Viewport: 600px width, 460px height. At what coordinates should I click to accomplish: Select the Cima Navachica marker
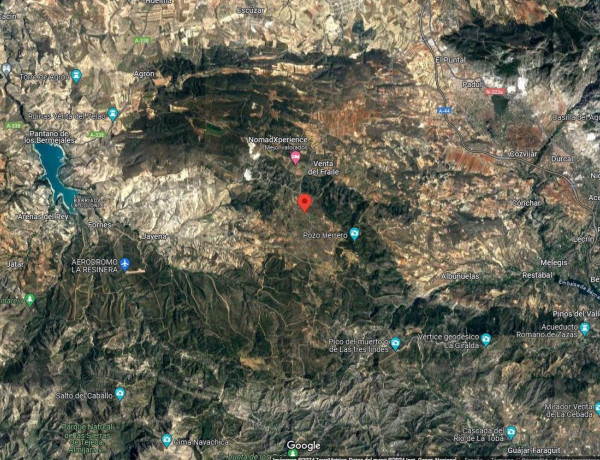click(167, 440)
